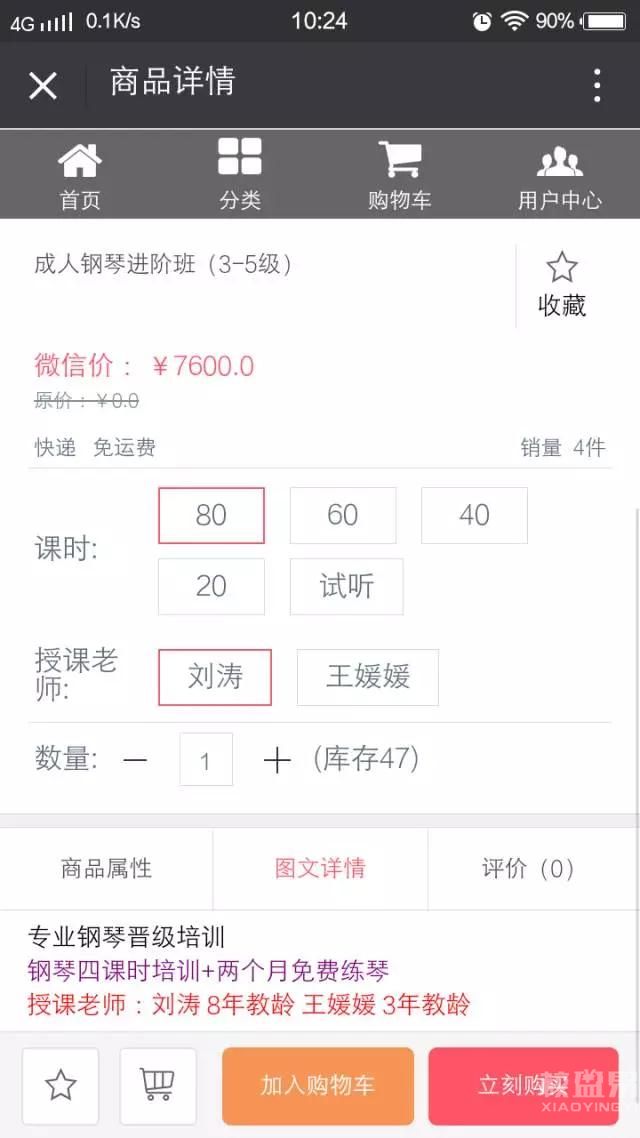Tap 加入购物车 to add to cart
The height and width of the screenshot is (1138, 640).
pos(318,1086)
